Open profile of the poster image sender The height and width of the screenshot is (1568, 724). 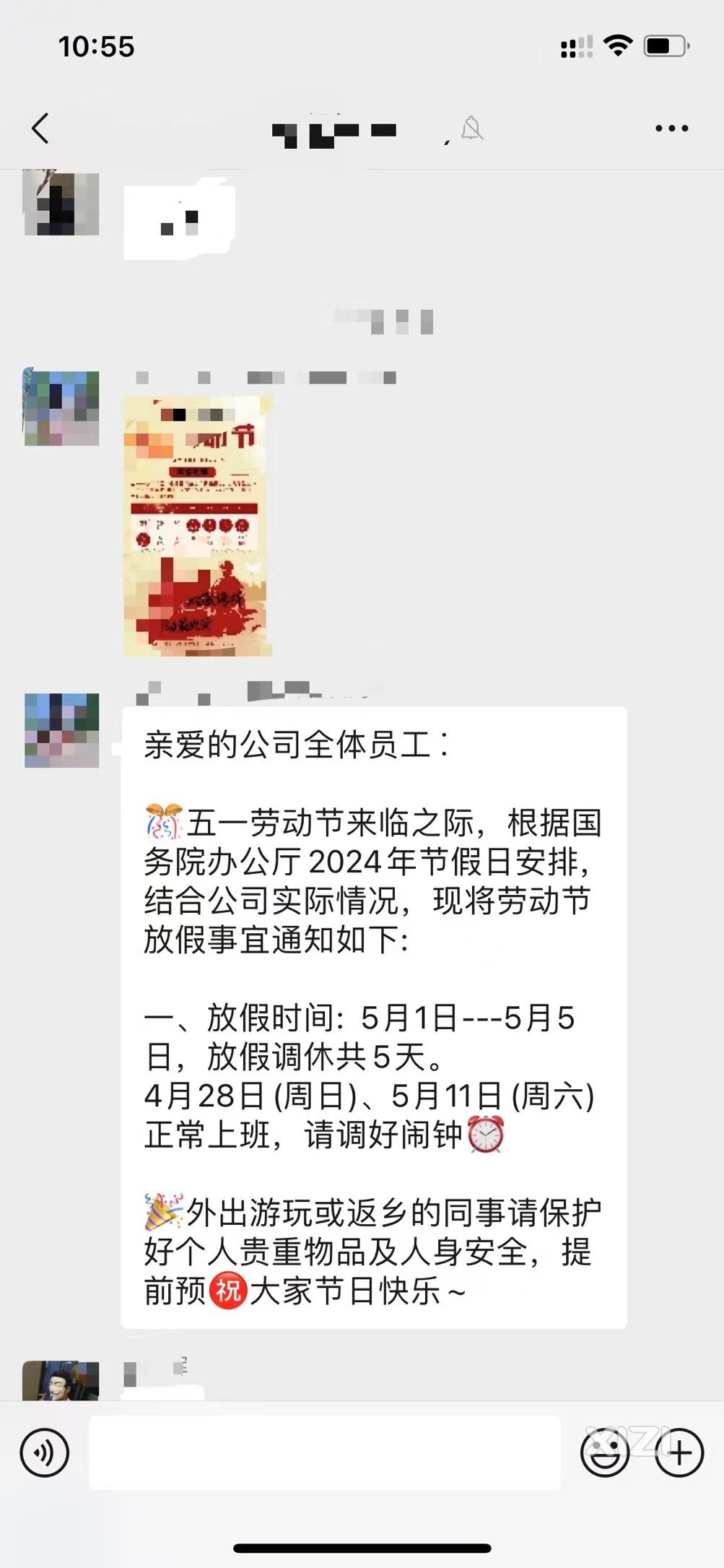coord(61,408)
